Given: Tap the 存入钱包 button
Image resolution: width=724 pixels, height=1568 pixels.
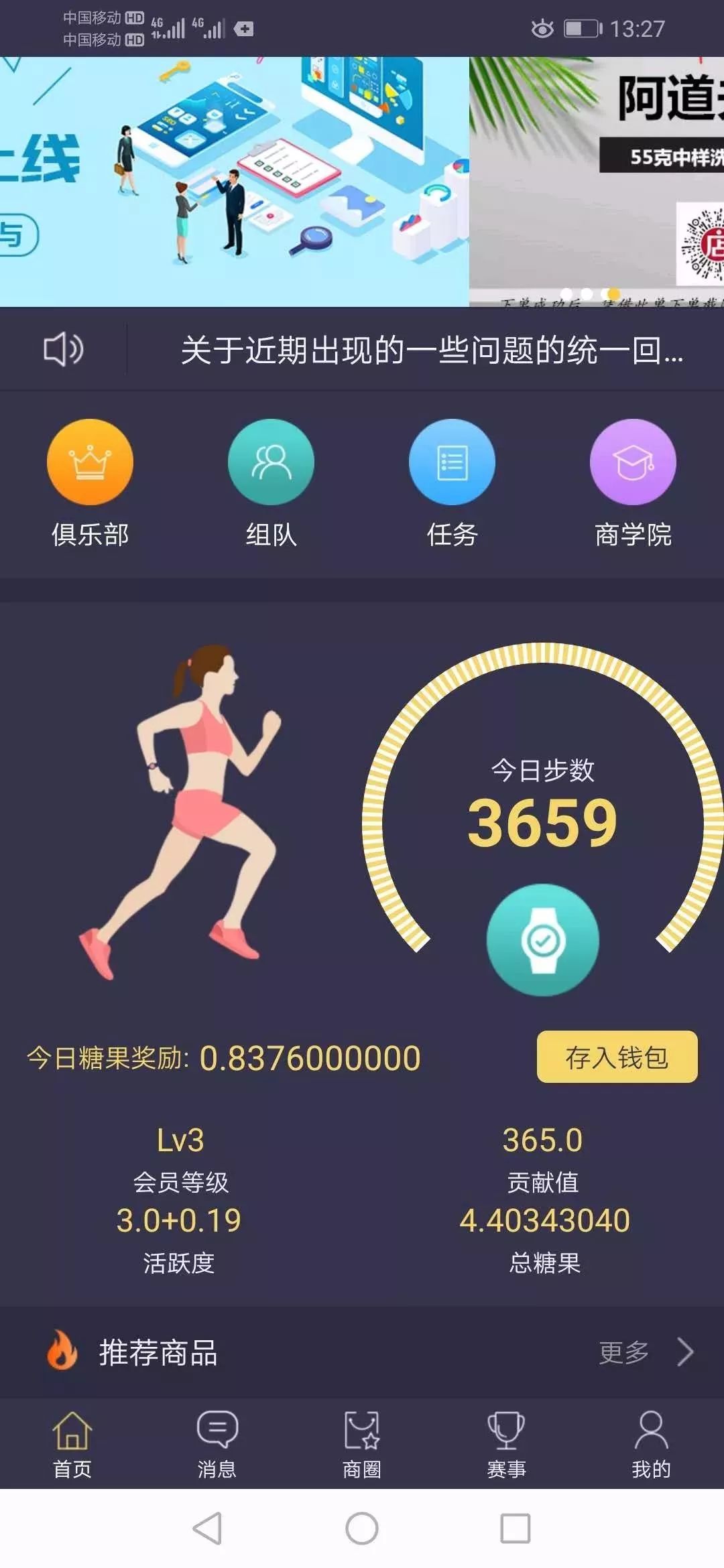Looking at the screenshot, I should pyautogui.click(x=617, y=1057).
